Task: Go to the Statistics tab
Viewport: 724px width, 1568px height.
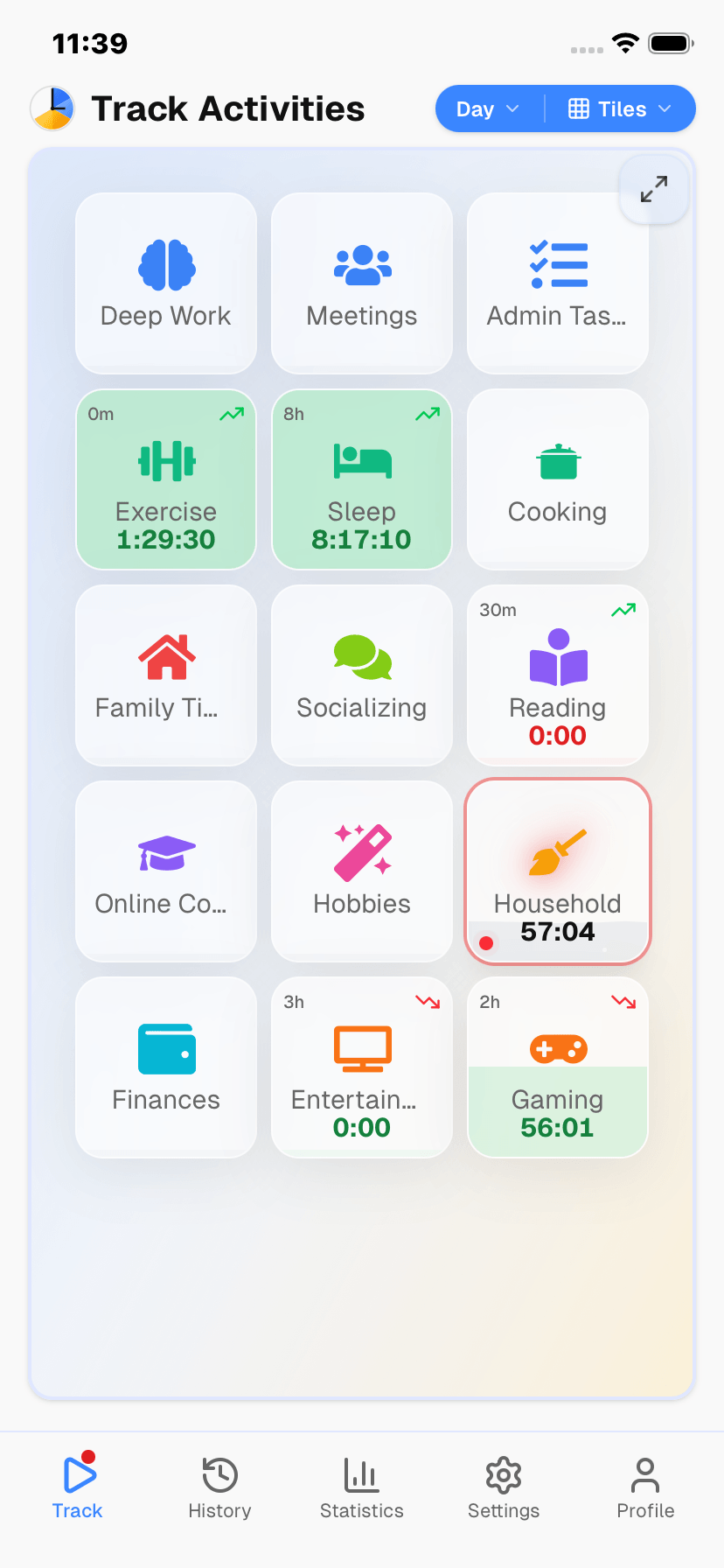Action: pyautogui.click(x=362, y=1488)
